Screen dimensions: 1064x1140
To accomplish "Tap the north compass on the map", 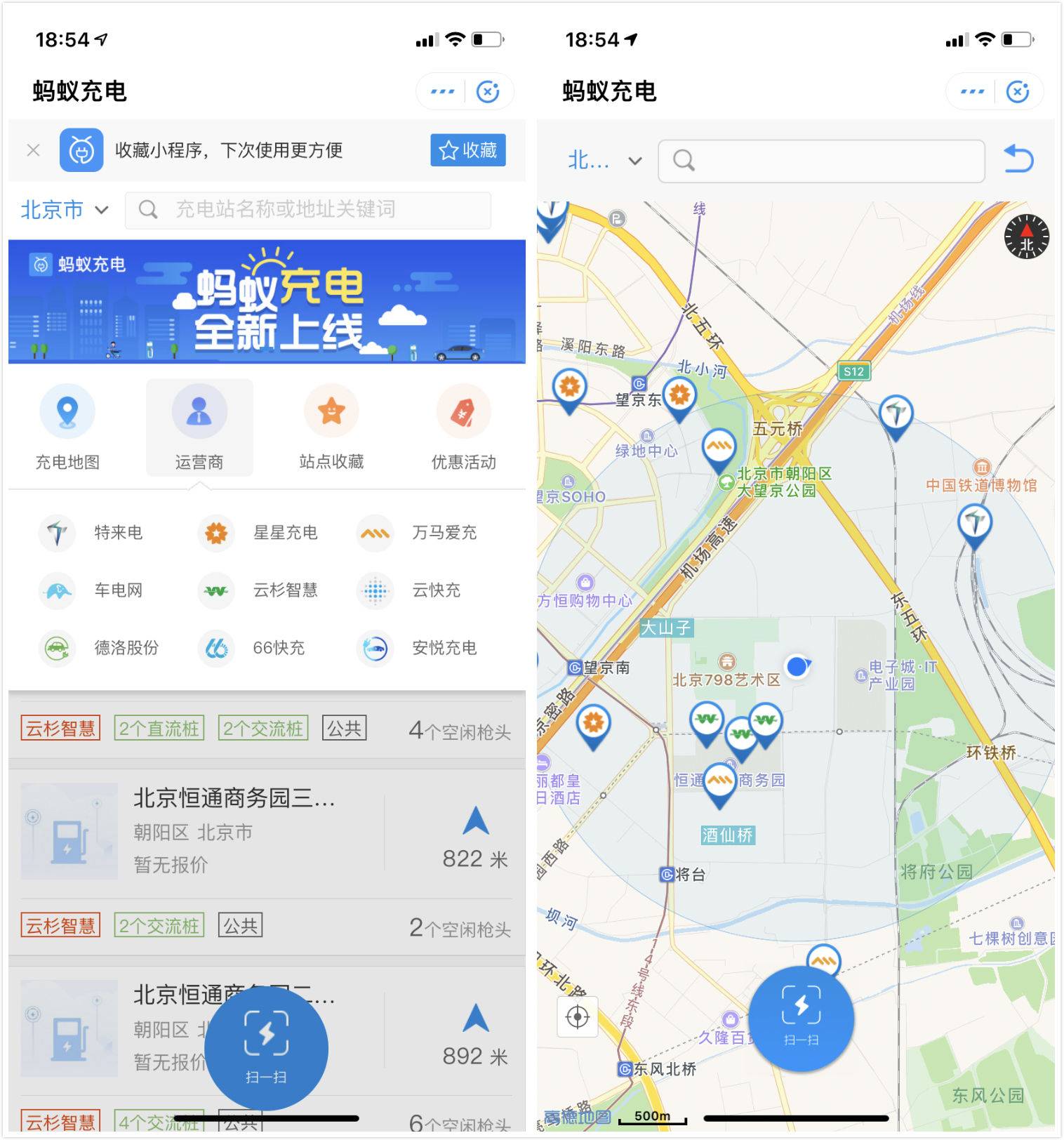I will [x=1026, y=237].
